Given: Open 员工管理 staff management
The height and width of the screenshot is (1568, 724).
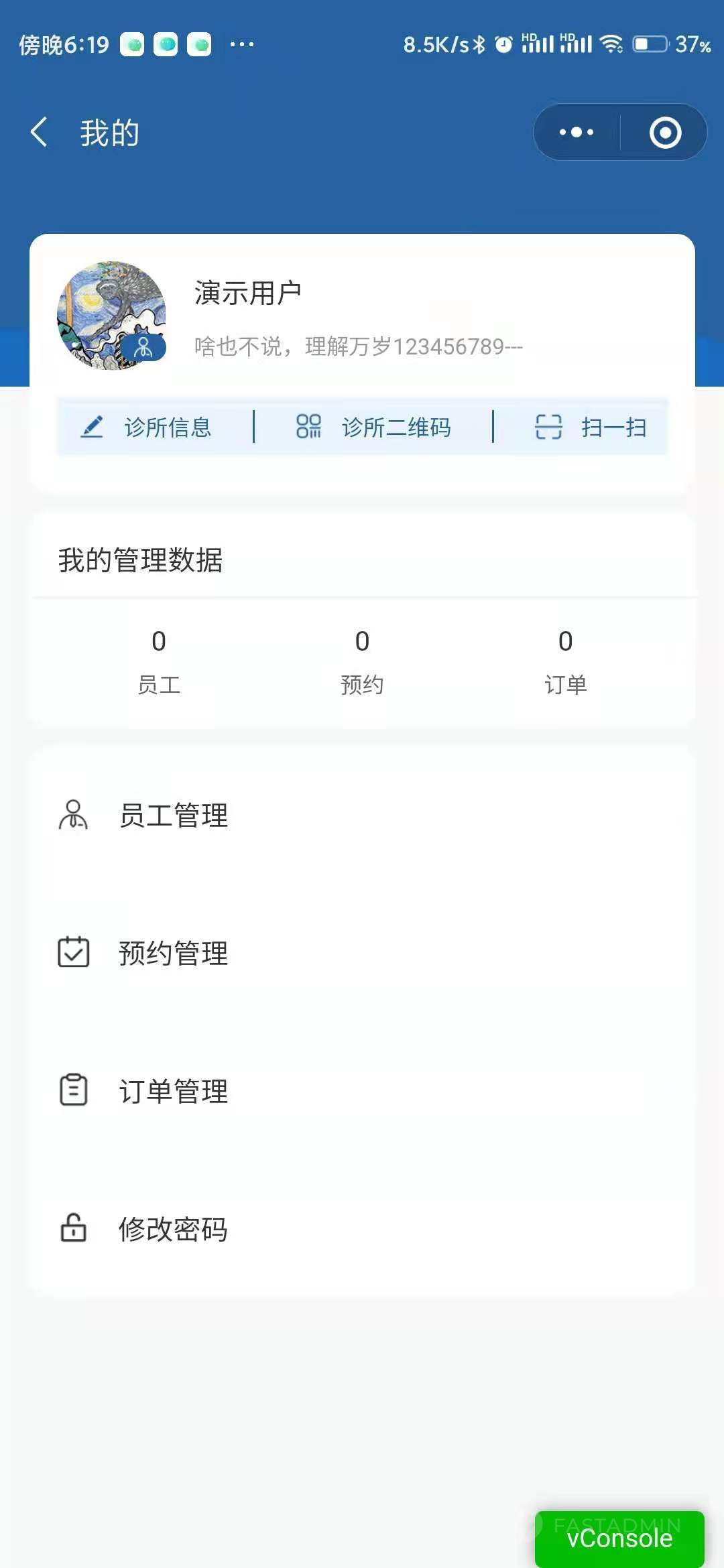Looking at the screenshot, I should click(362, 815).
